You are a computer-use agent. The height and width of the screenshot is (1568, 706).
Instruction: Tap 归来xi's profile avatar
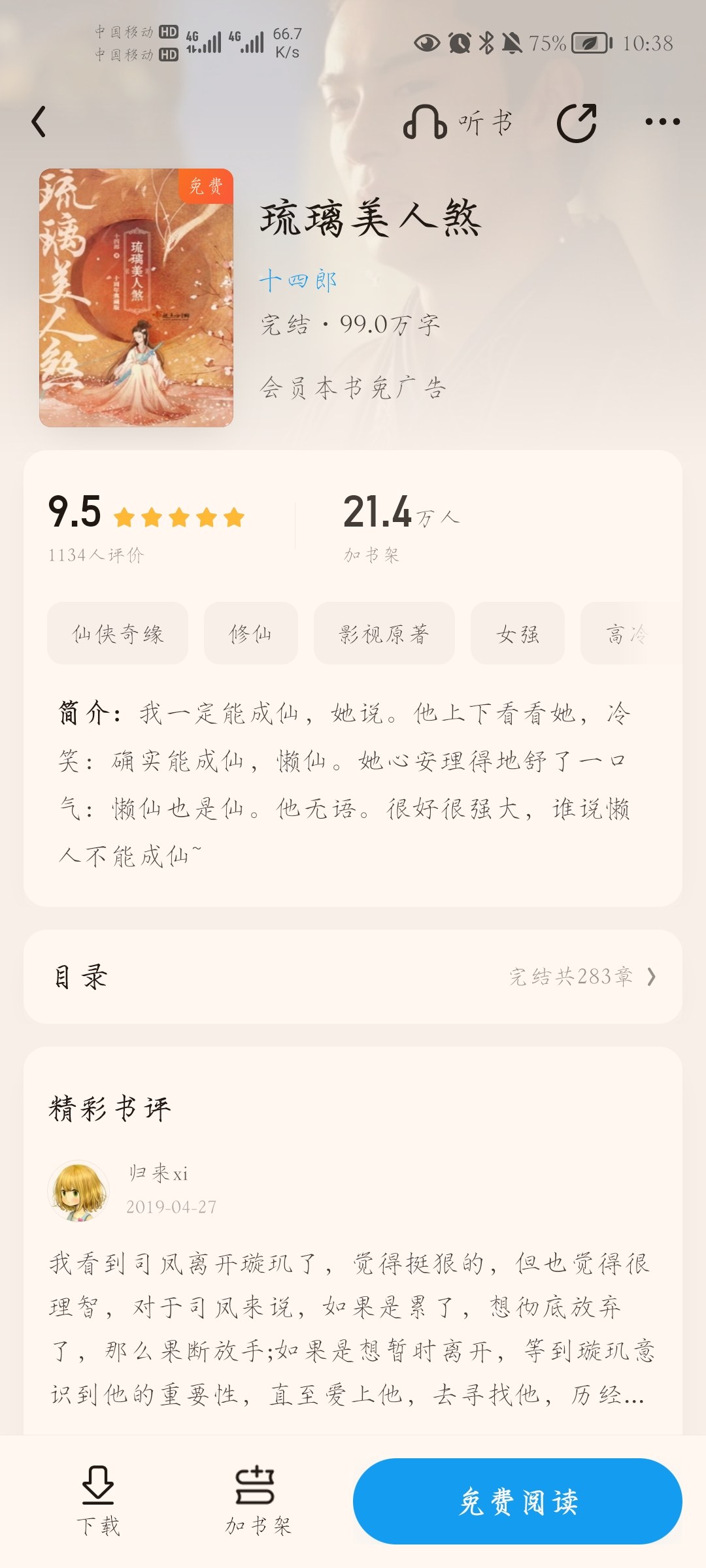[x=78, y=1190]
